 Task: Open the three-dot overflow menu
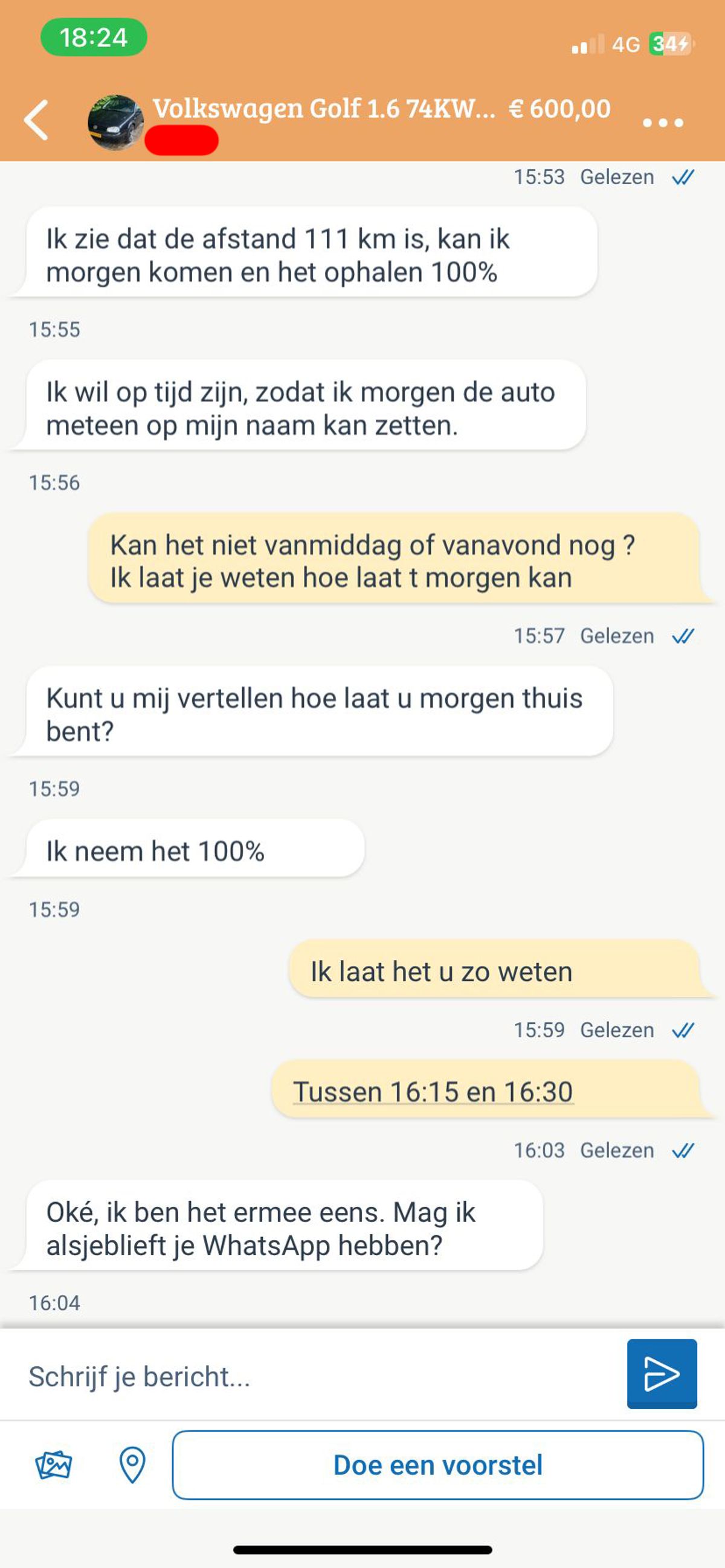click(x=663, y=123)
